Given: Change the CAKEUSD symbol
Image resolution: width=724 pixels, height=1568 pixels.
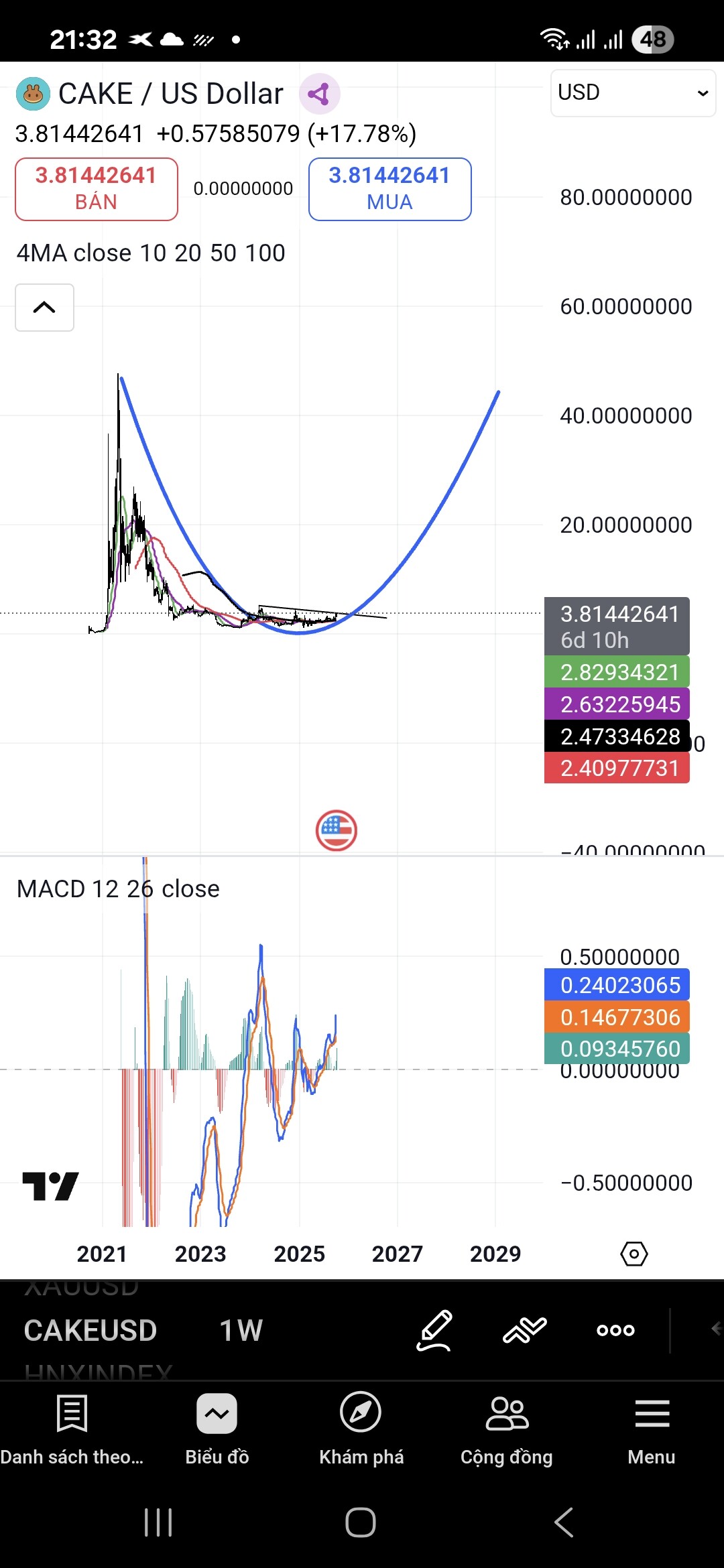Looking at the screenshot, I should [x=90, y=1330].
